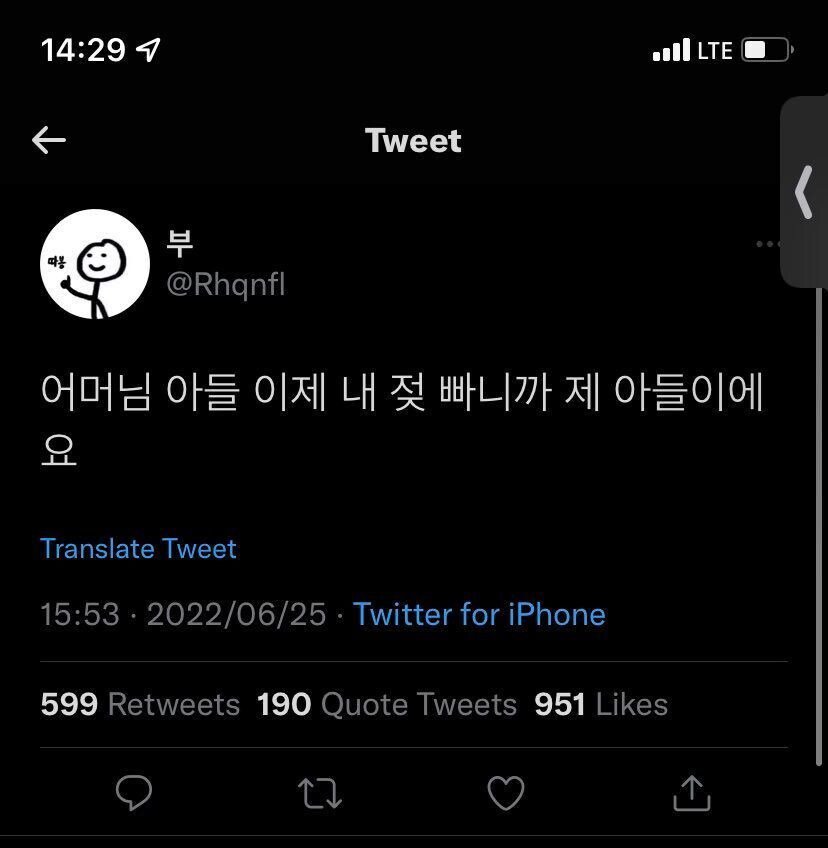828x848 pixels.
Task: Share the tweet via the share icon
Action: [691, 793]
